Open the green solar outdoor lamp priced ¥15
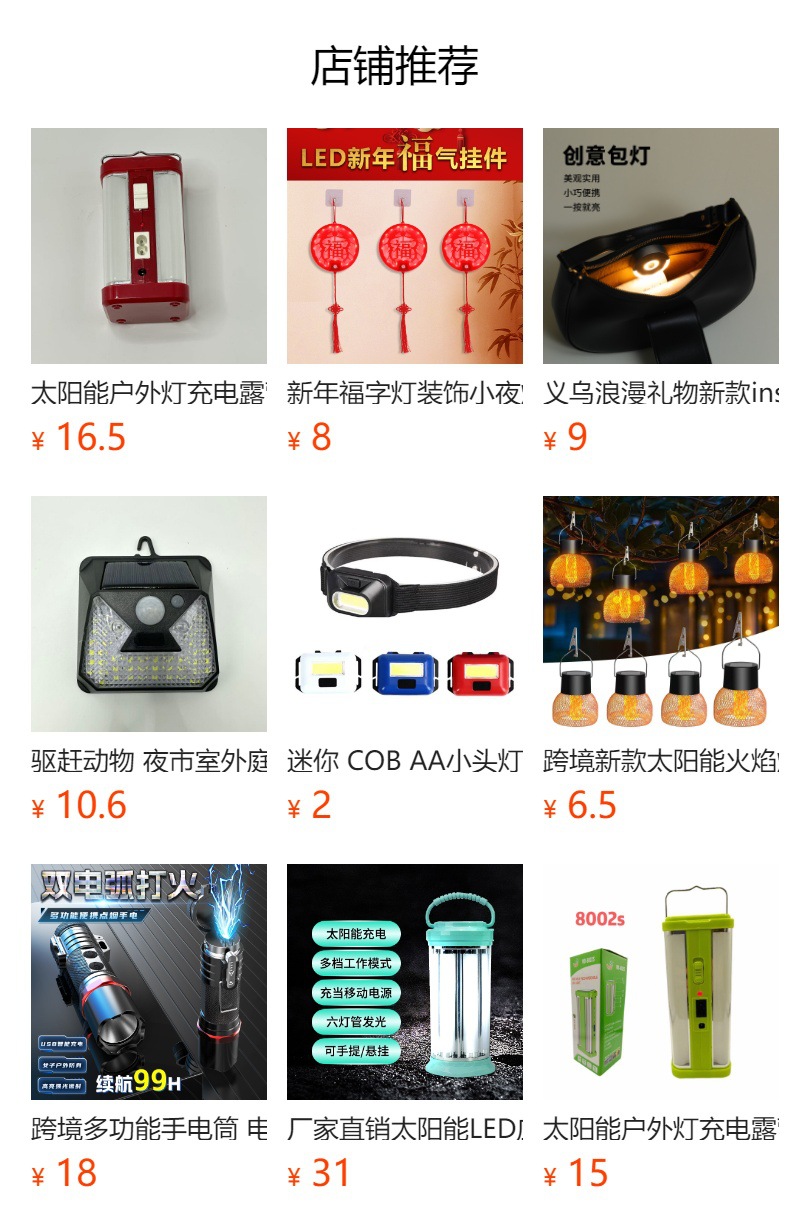Viewport: 790px width, 1232px height. [661, 982]
